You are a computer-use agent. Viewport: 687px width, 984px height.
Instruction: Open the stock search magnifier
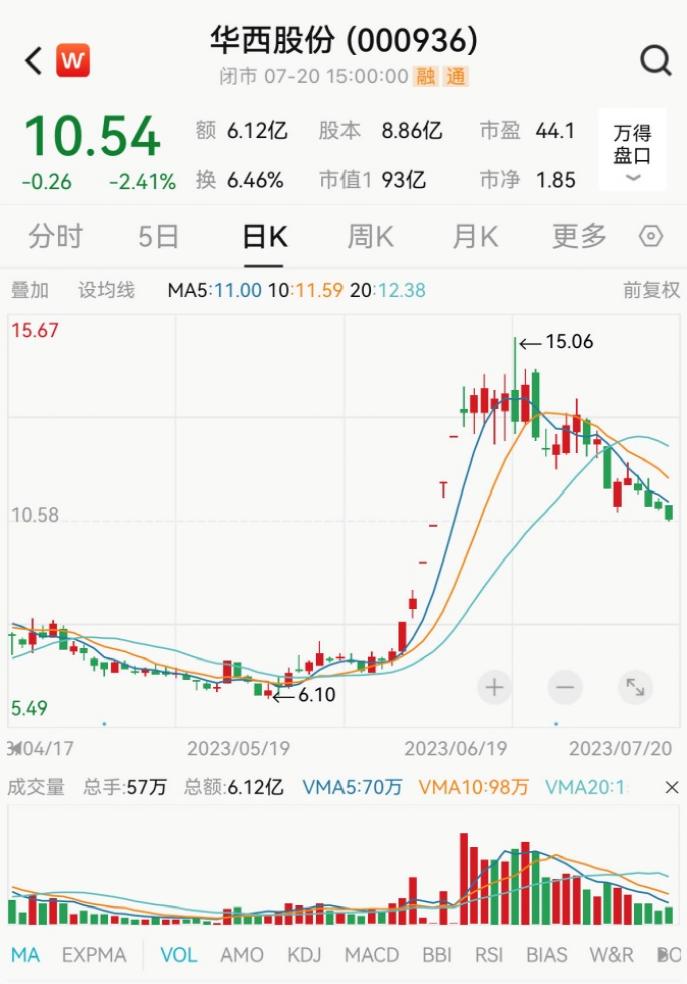[x=655, y=61]
